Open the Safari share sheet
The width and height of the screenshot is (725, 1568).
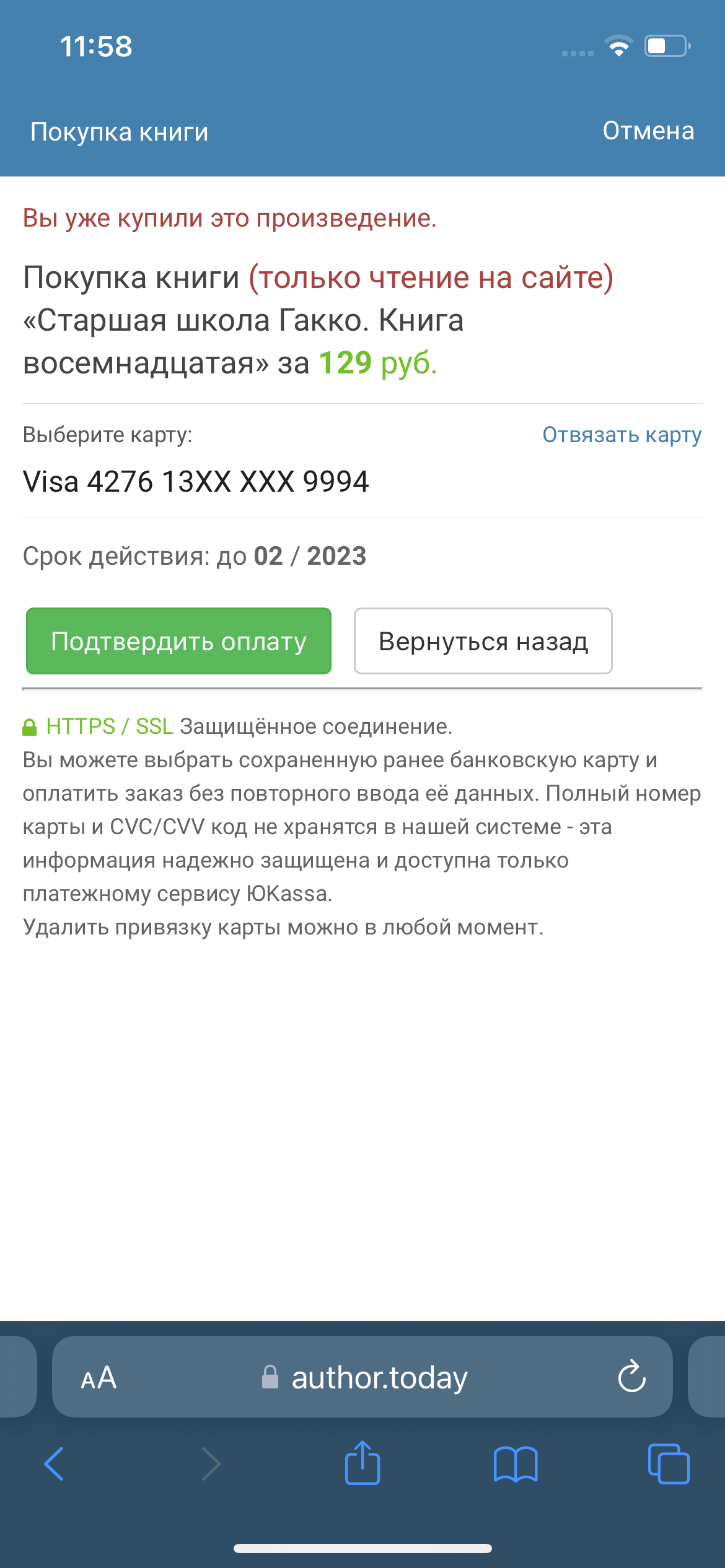click(362, 1464)
